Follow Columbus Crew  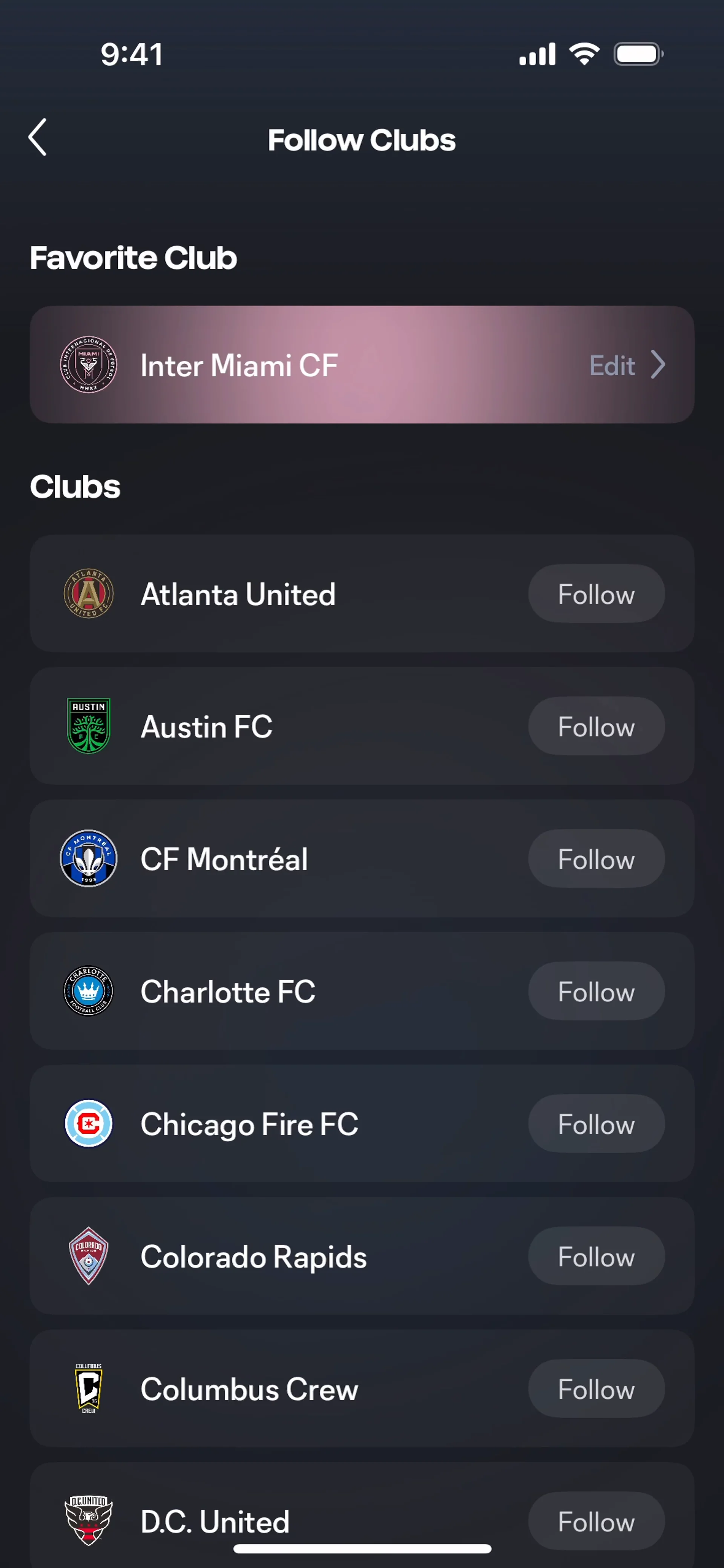click(x=595, y=1389)
